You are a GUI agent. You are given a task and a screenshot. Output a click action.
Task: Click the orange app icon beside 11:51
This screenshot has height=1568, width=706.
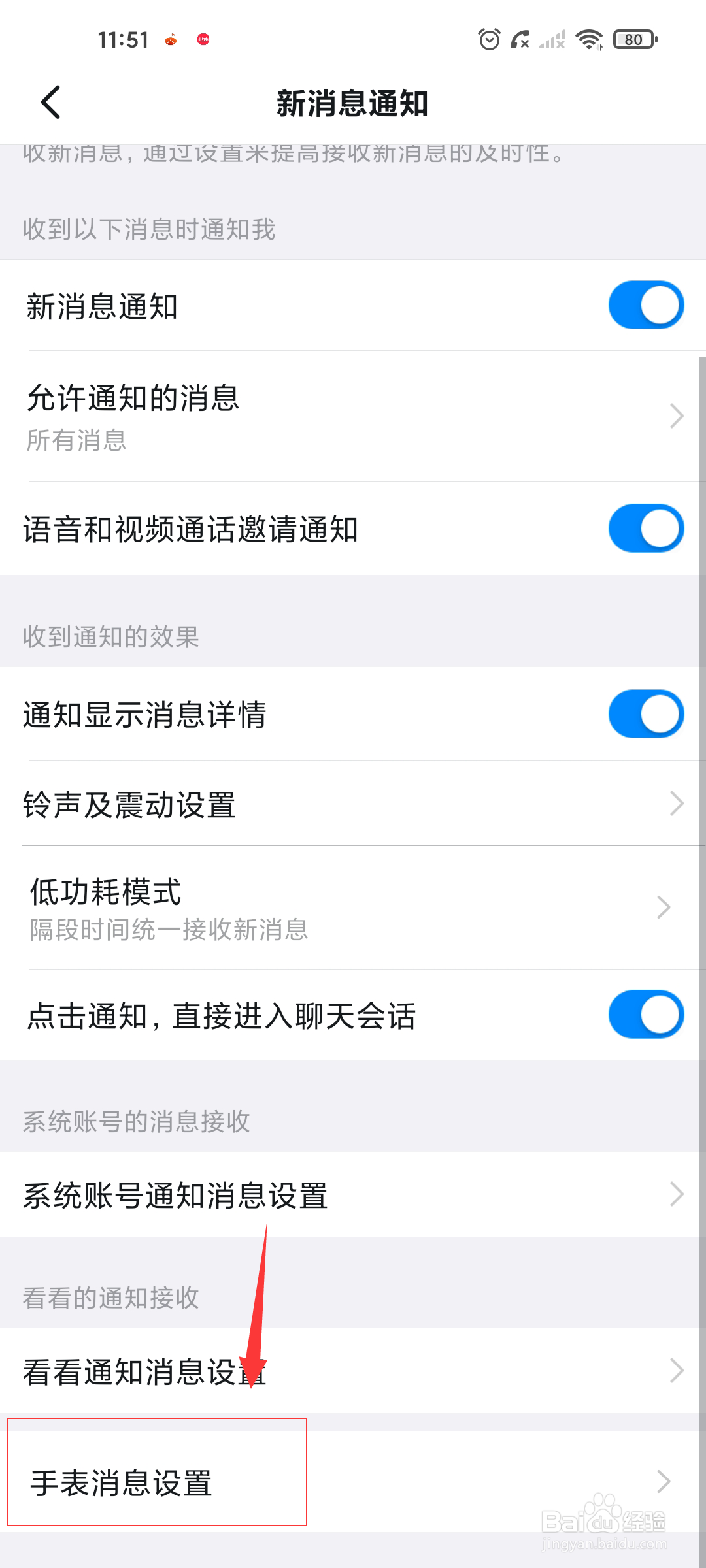pyautogui.click(x=171, y=39)
